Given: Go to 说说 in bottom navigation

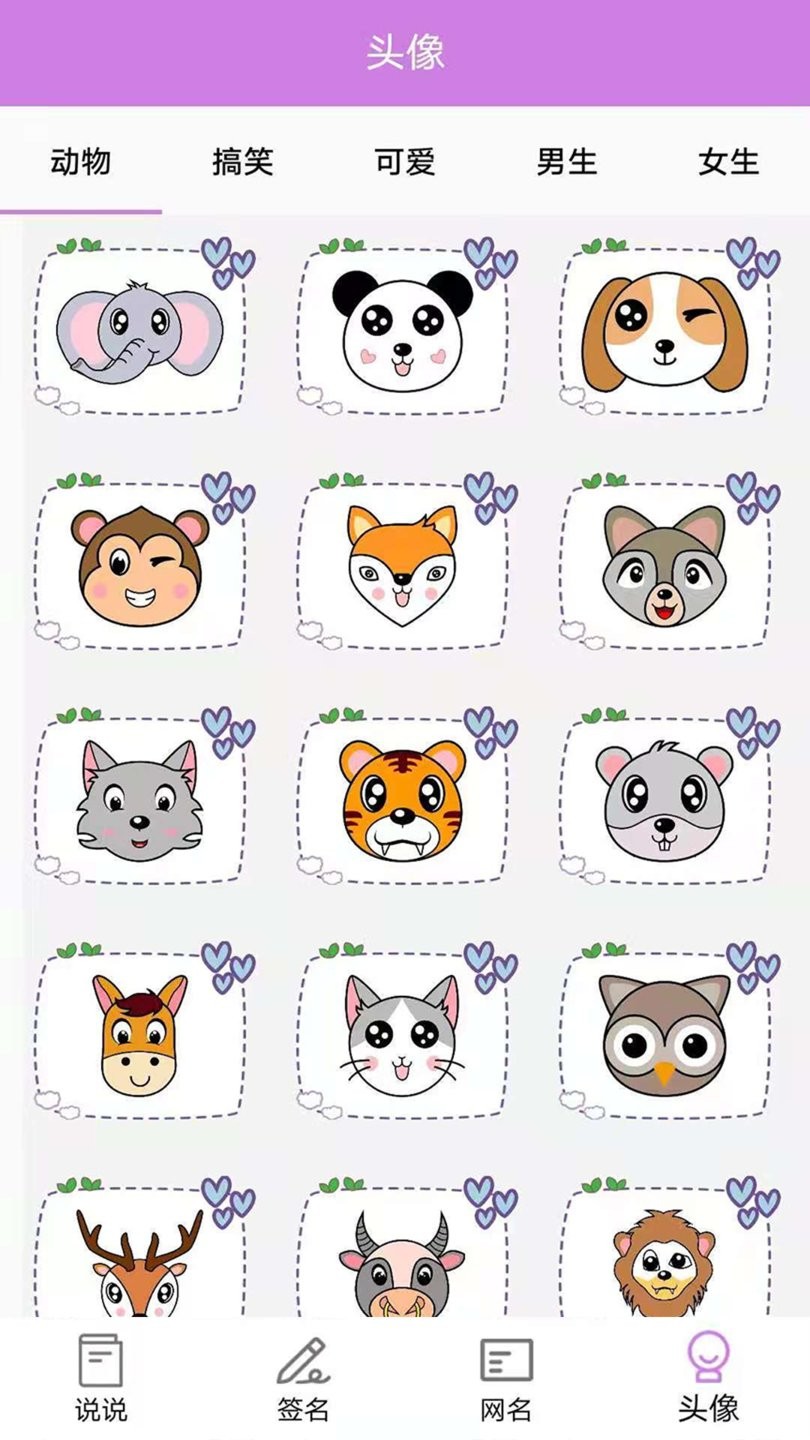Looking at the screenshot, I should (x=101, y=1379).
